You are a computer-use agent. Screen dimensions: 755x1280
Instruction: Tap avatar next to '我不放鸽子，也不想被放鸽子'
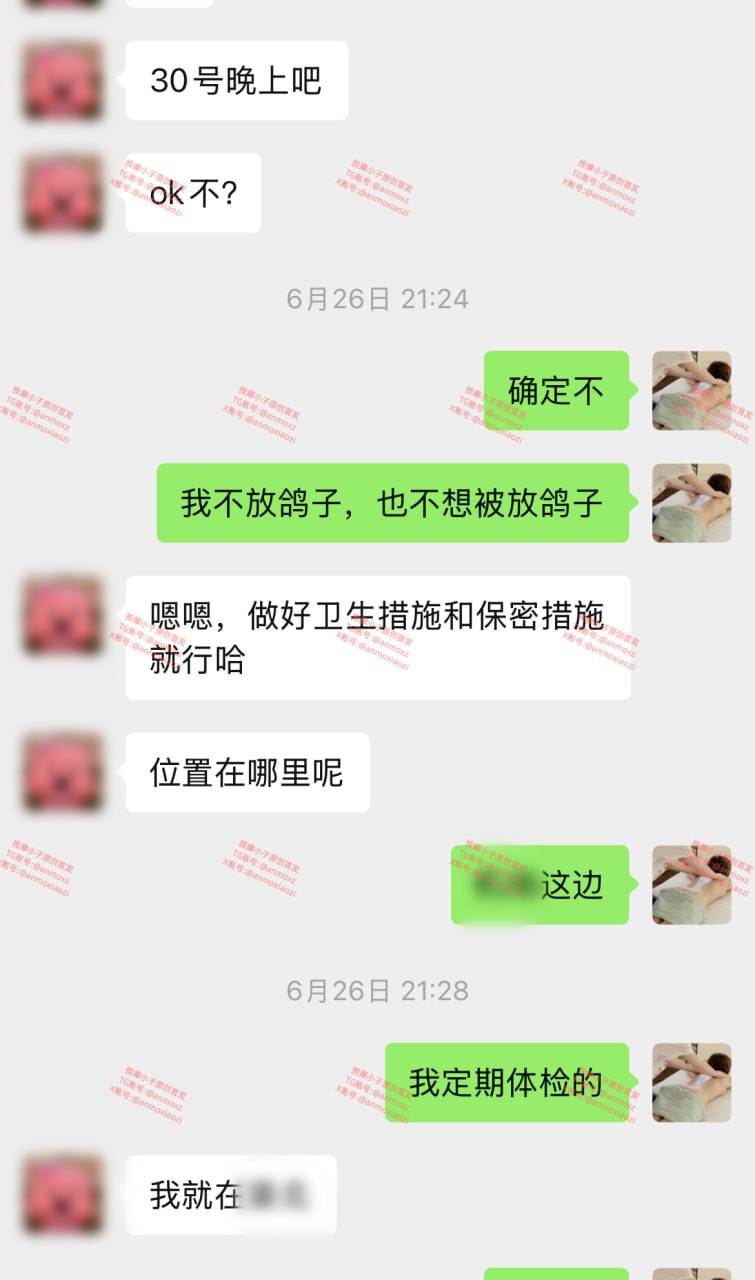[x=691, y=503]
